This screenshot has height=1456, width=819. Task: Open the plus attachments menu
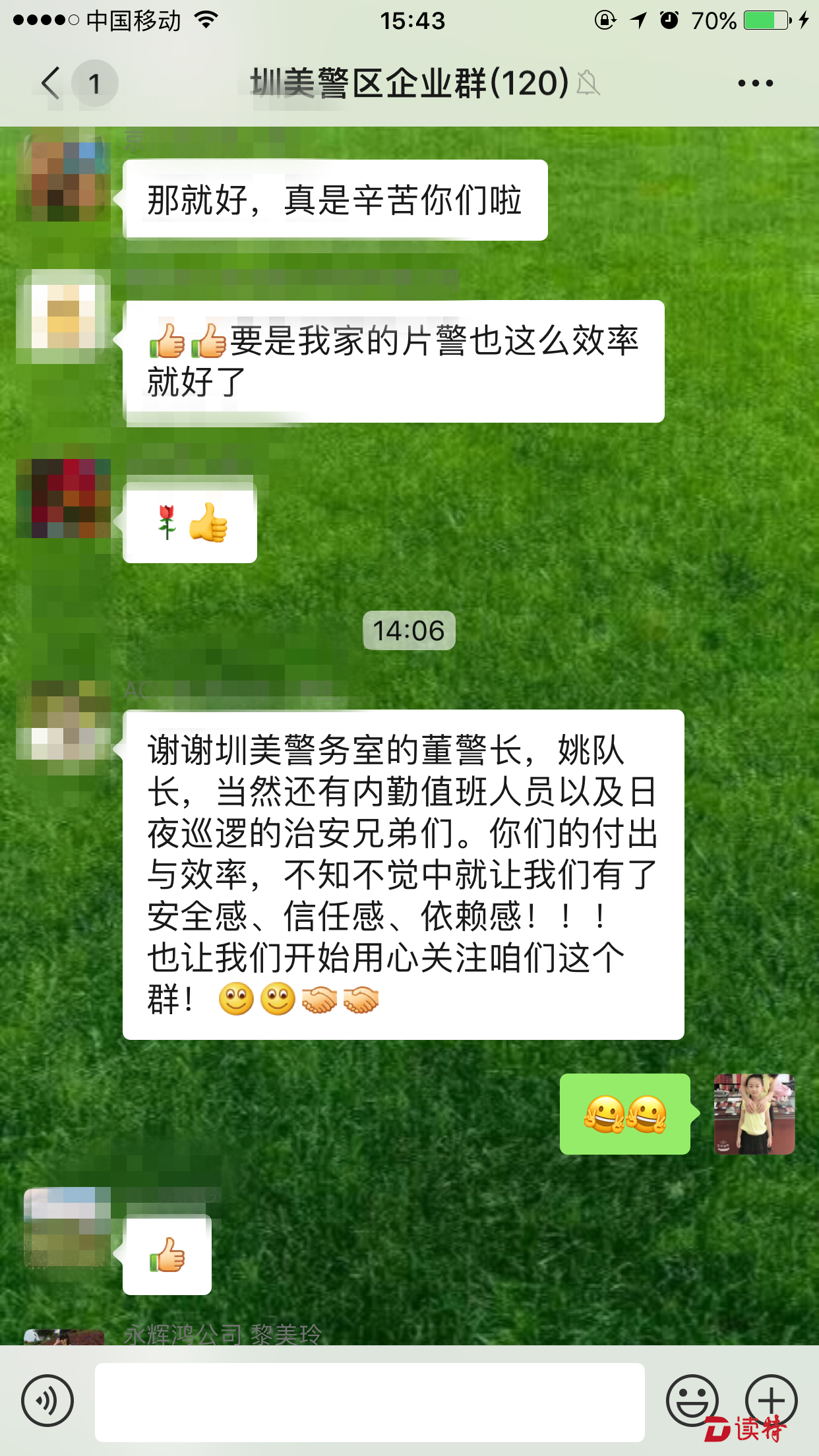tap(771, 1401)
